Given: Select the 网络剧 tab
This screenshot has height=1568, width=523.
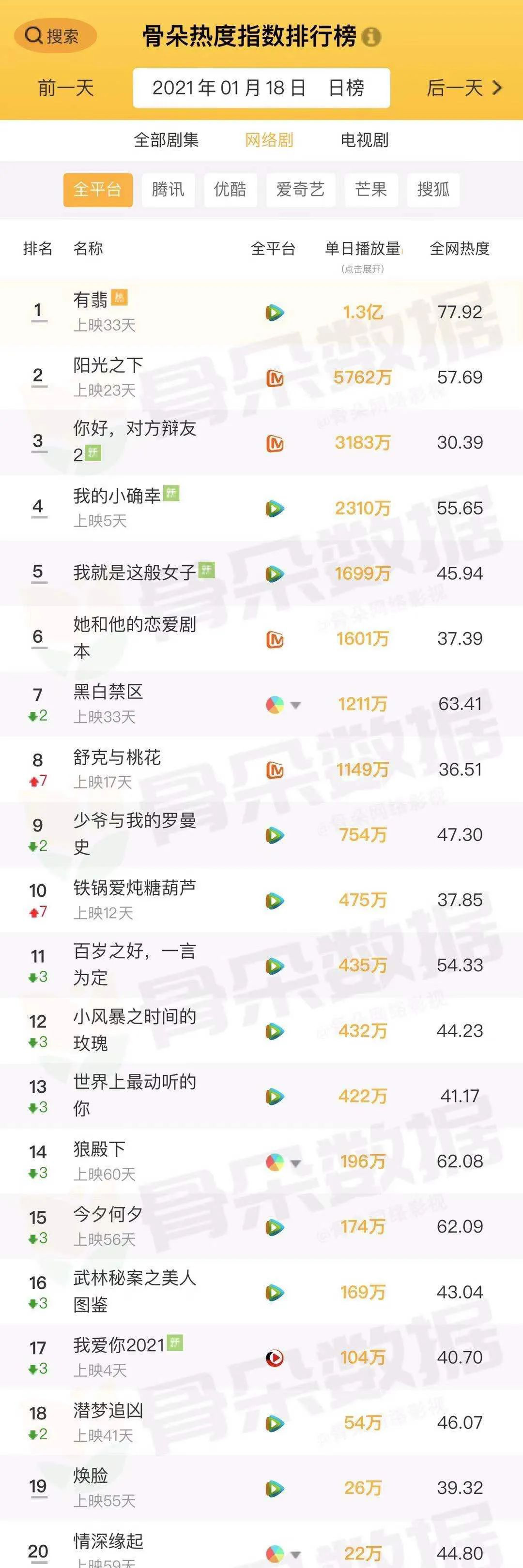Looking at the screenshot, I should [x=268, y=140].
